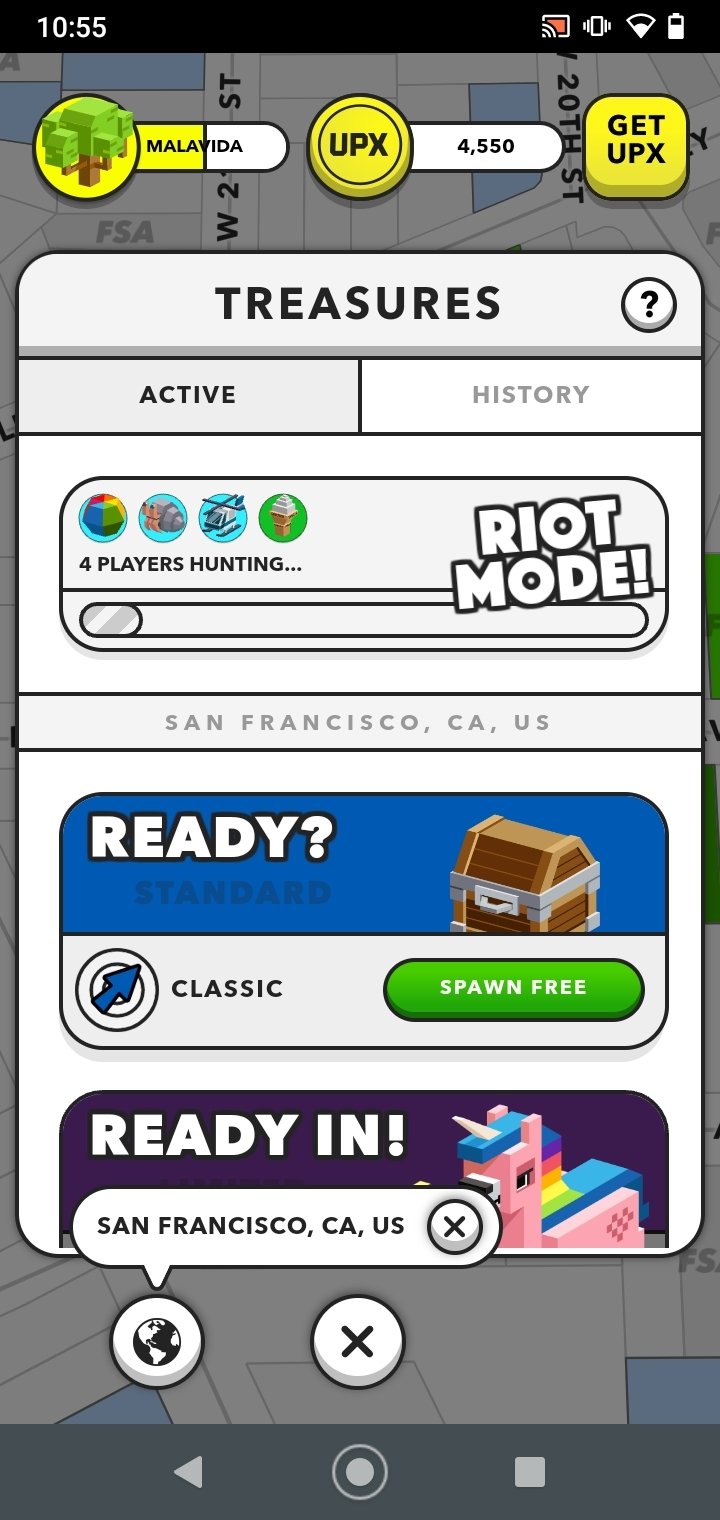The image size is (720, 1520).
Task: Open the Riot Mode hunting card
Action: point(364,565)
